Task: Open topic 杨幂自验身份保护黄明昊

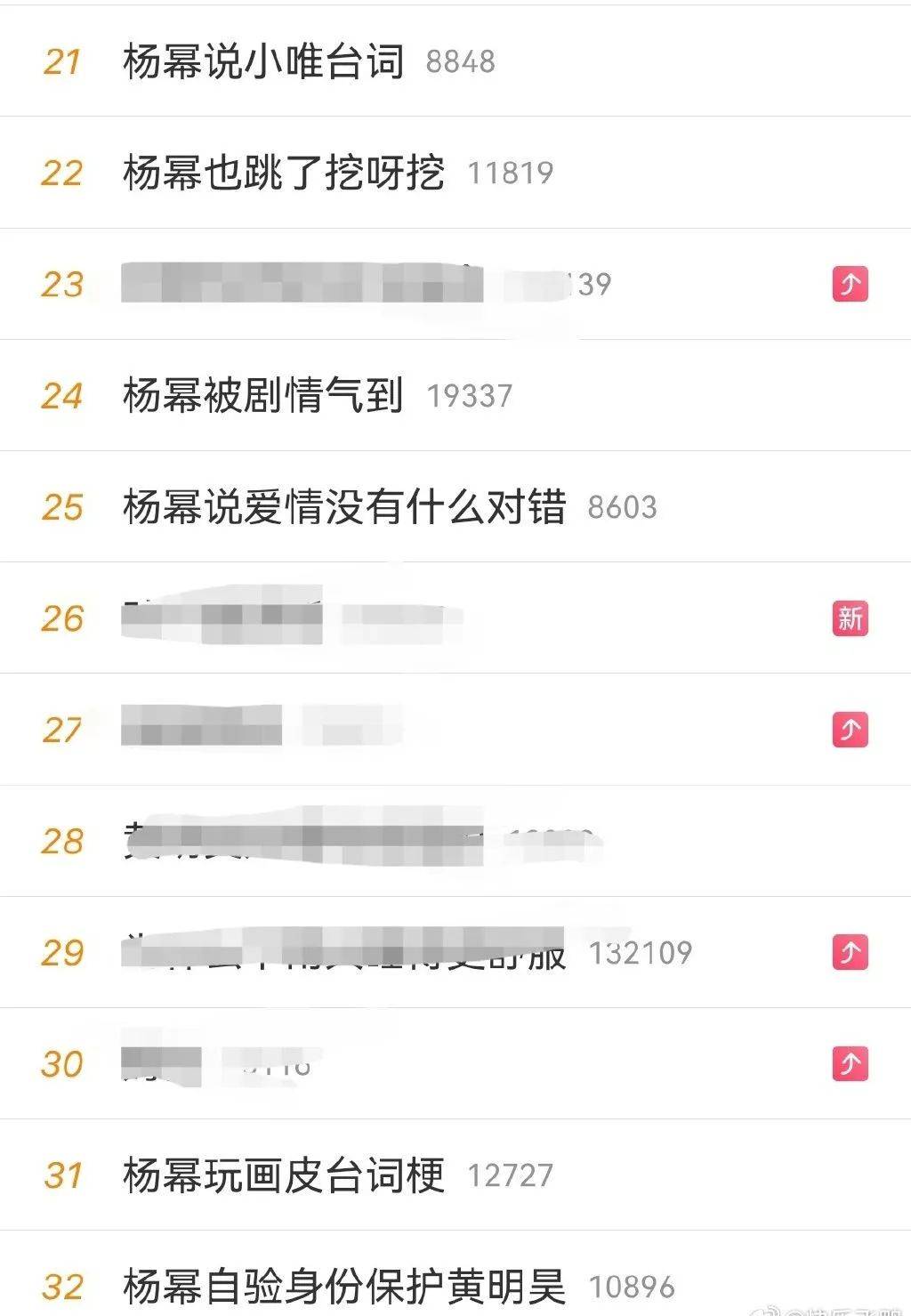Action: point(343,1287)
